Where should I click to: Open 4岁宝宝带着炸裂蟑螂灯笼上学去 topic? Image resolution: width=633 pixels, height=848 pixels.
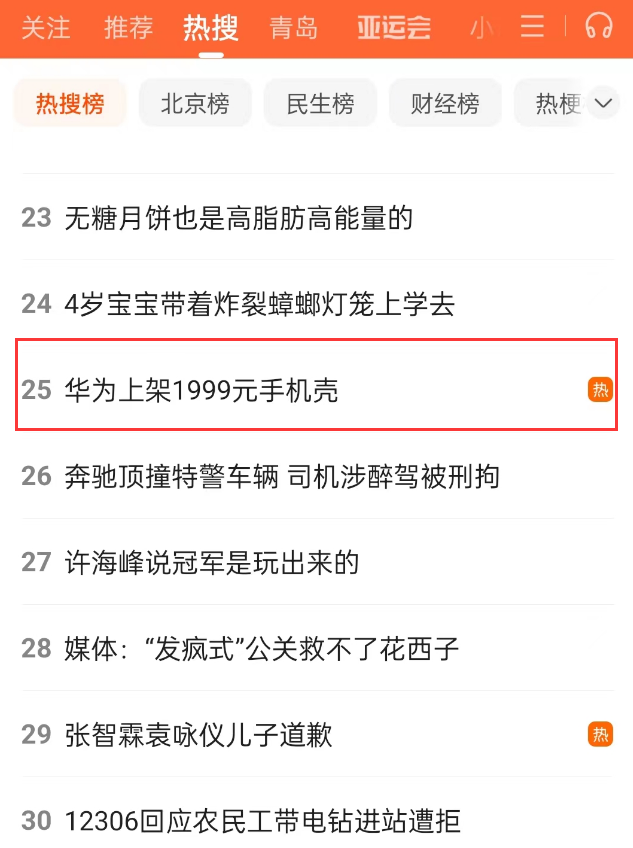(259, 304)
